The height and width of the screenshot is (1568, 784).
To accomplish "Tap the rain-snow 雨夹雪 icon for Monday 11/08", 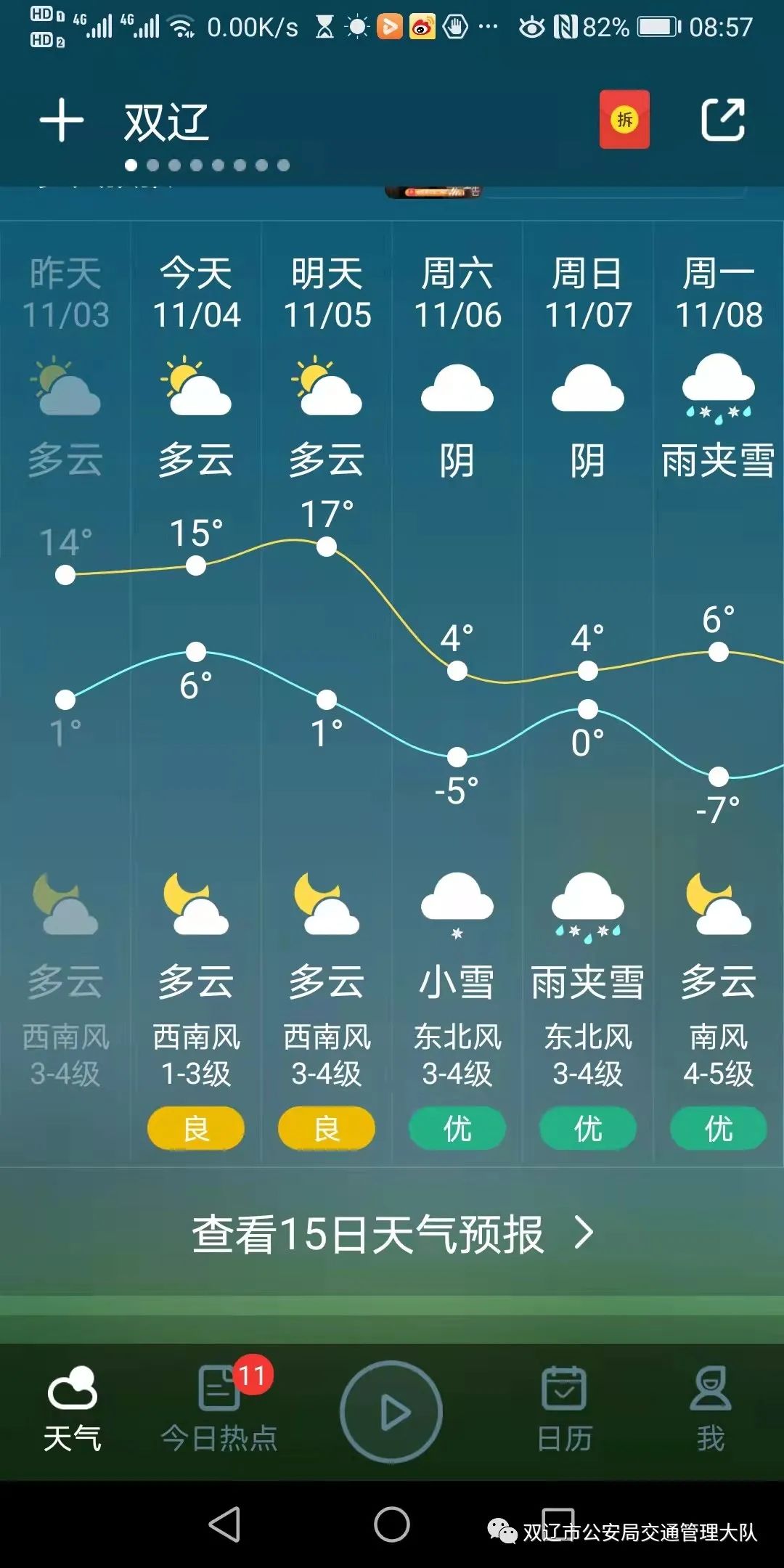I will (717, 391).
